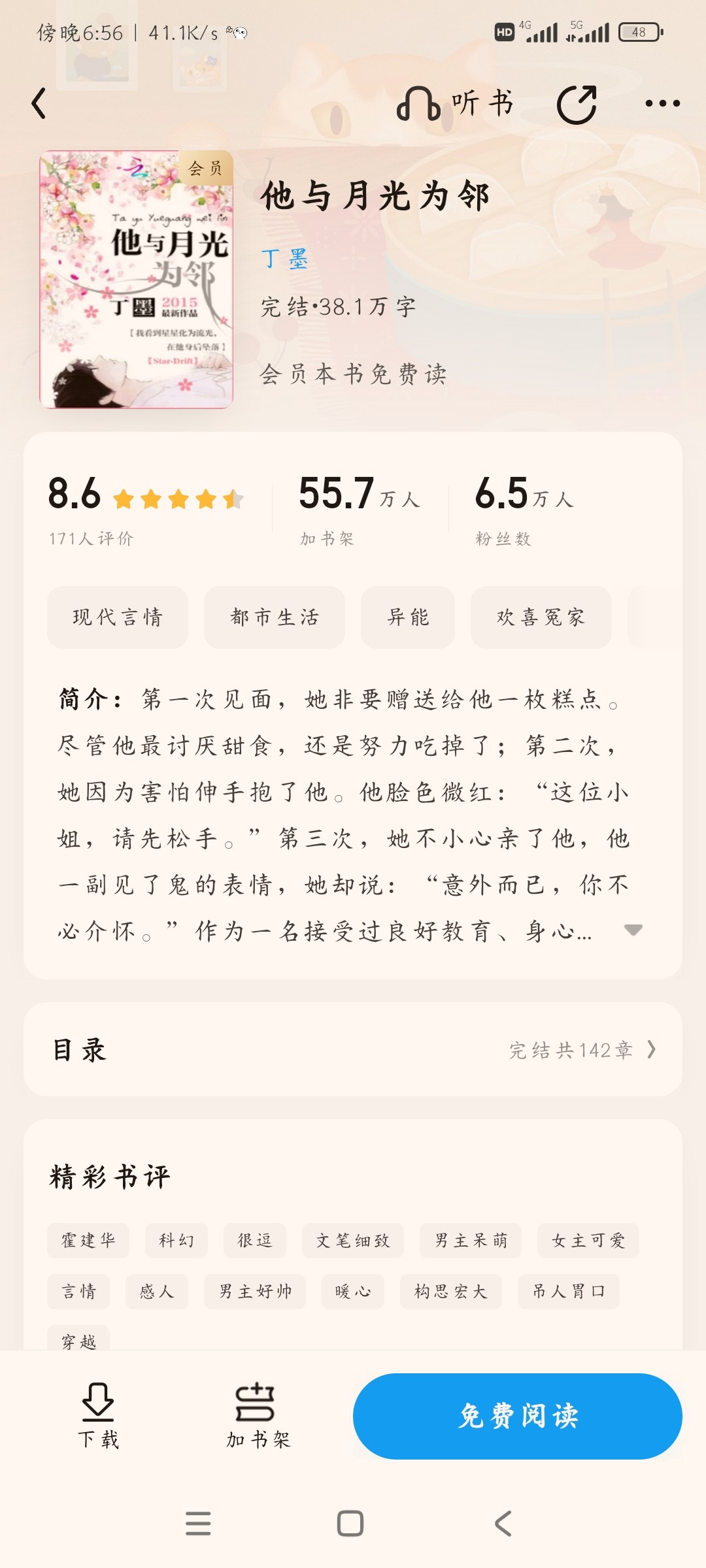Download the book with 下载

pos(98,1415)
